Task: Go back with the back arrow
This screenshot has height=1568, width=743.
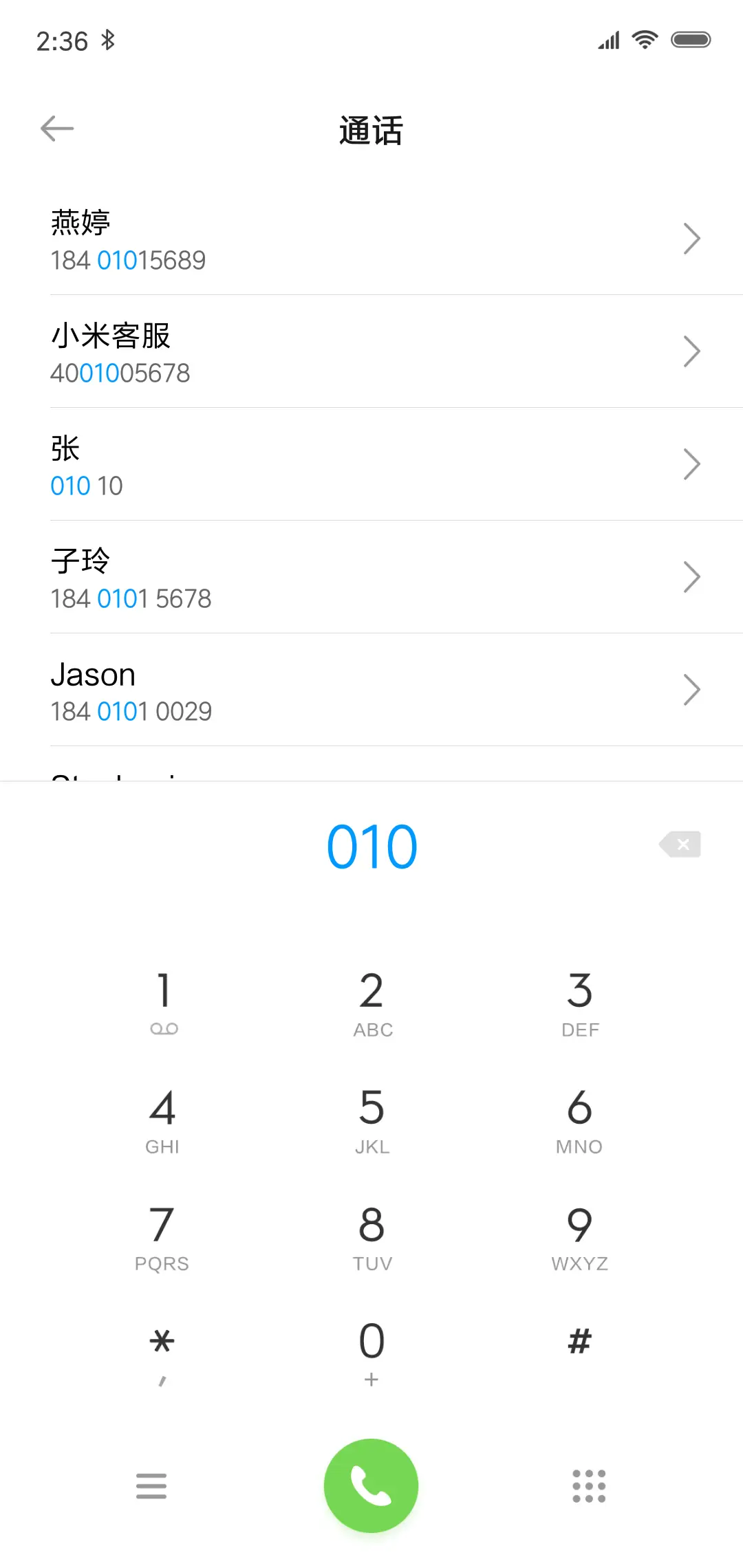Action: coord(58,128)
